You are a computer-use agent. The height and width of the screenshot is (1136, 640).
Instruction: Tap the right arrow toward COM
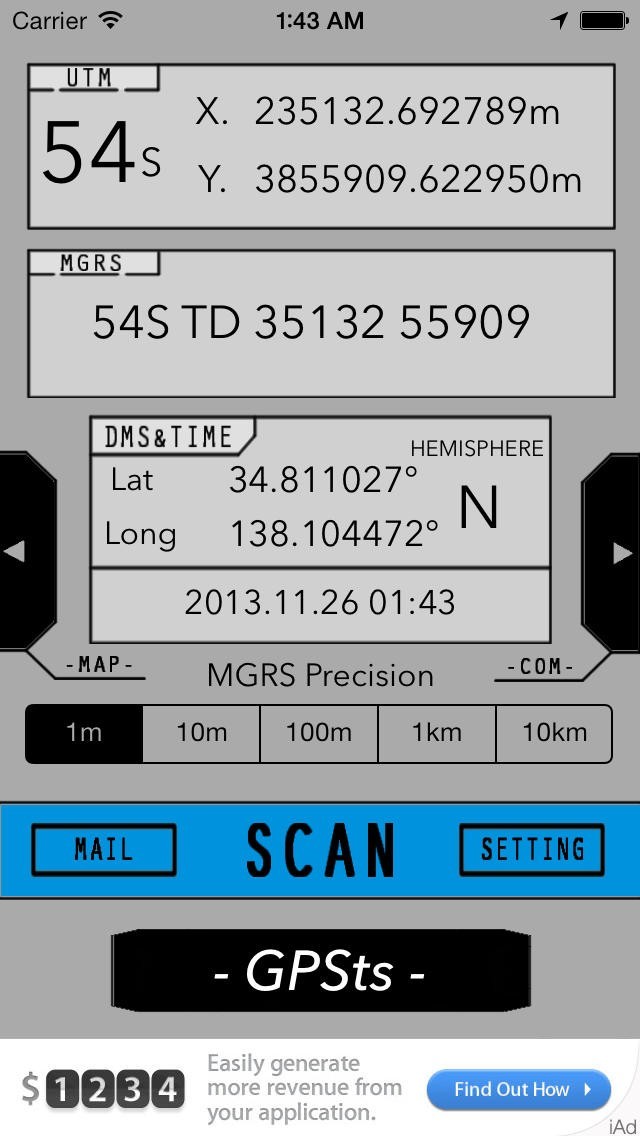(x=615, y=551)
